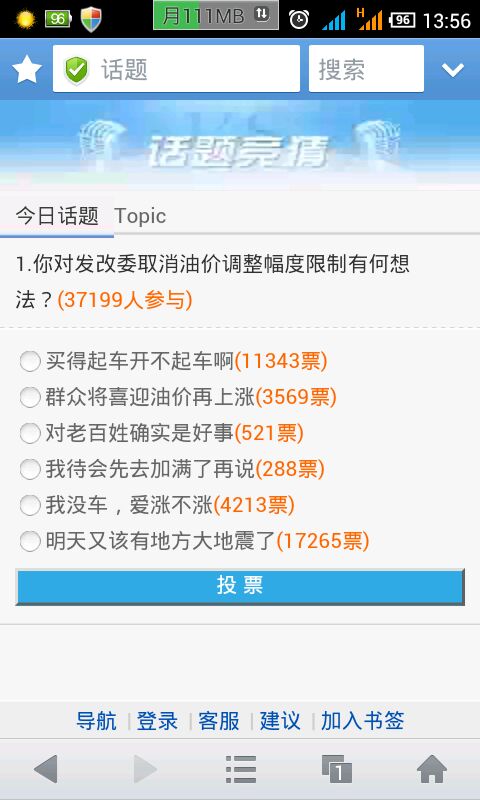Viewport: 480px width, 800px height.
Task: Tap the 搜索 search field
Action: coord(366,68)
